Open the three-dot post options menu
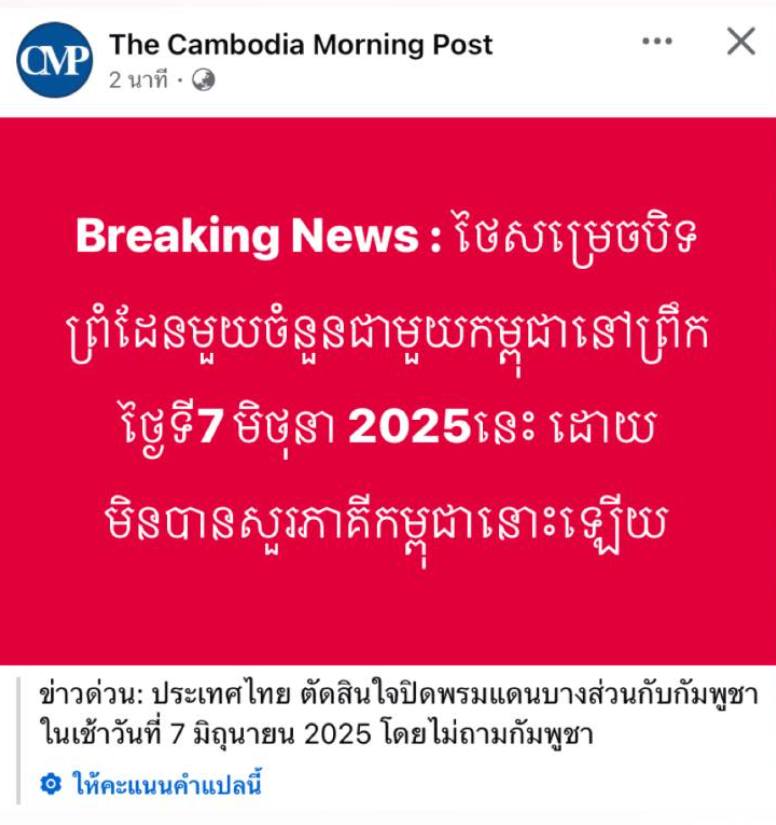 point(657,42)
